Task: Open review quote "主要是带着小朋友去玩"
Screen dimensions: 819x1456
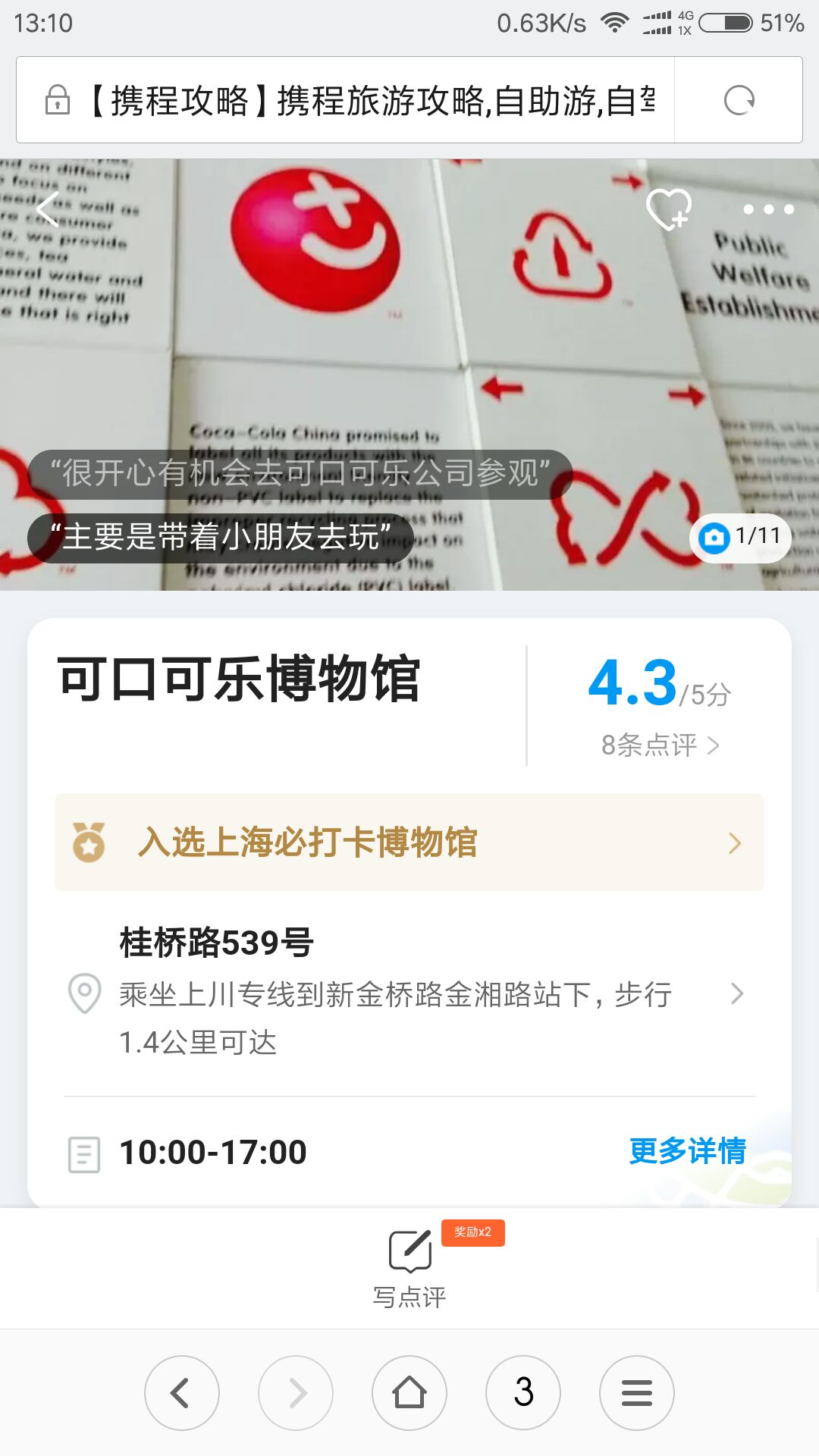Action: 221,538
